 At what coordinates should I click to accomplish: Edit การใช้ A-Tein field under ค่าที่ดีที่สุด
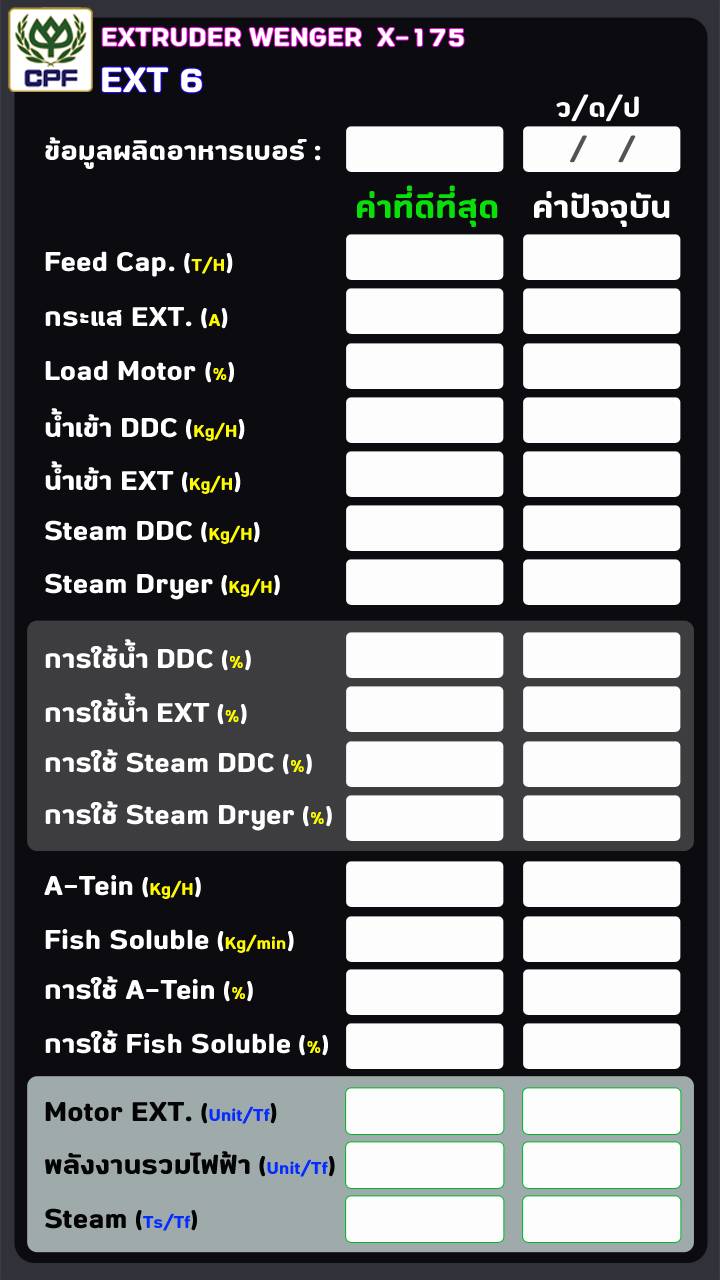point(424,992)
